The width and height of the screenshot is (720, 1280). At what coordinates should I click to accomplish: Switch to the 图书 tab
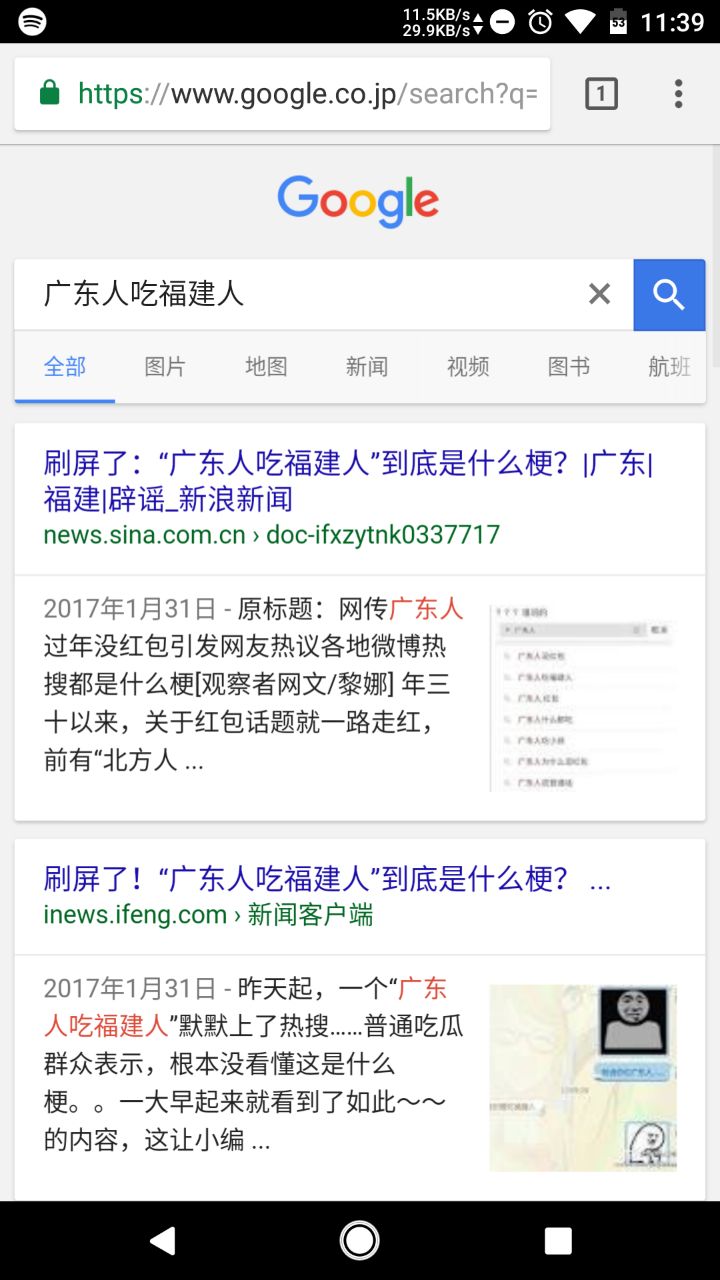(569, 367)
